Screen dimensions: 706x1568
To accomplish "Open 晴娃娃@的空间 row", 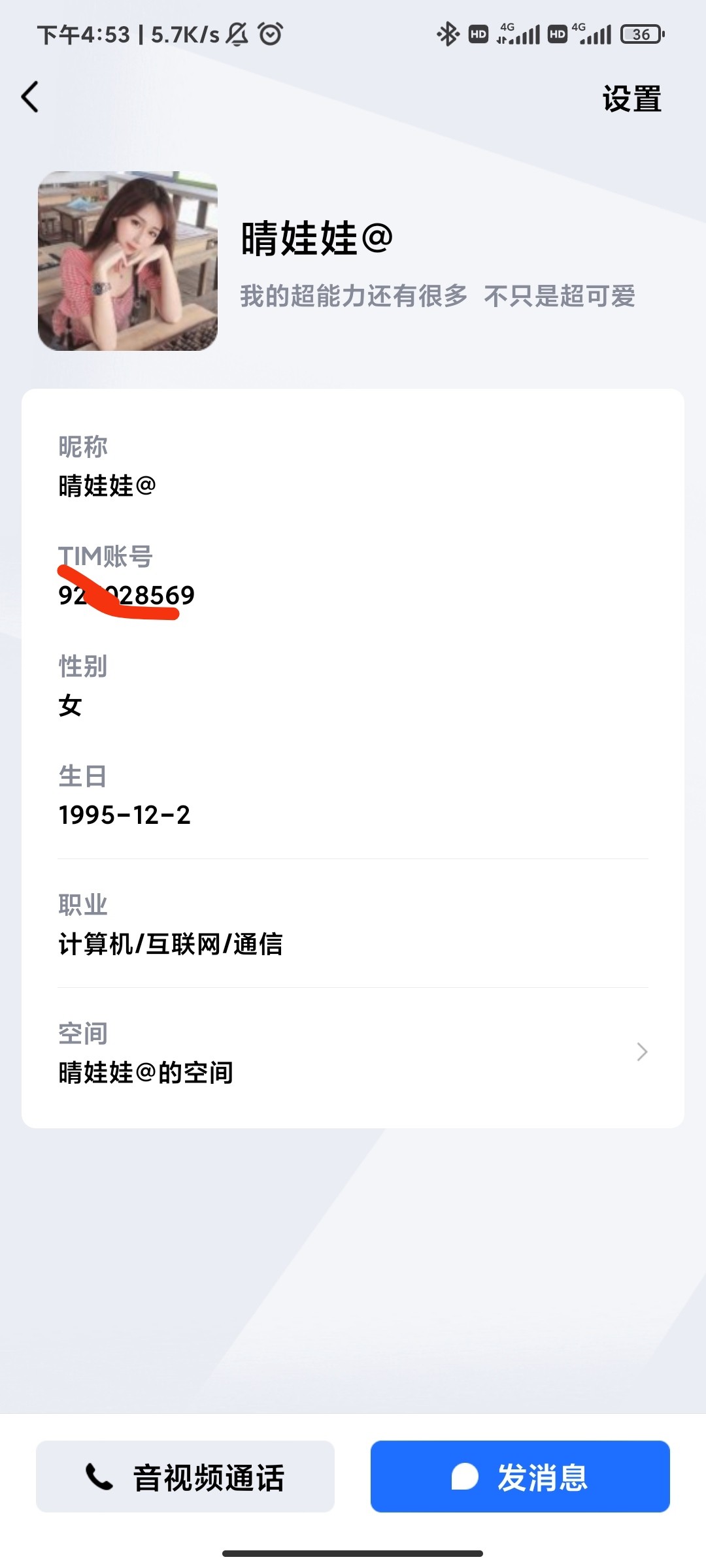I will (353, 1053).
